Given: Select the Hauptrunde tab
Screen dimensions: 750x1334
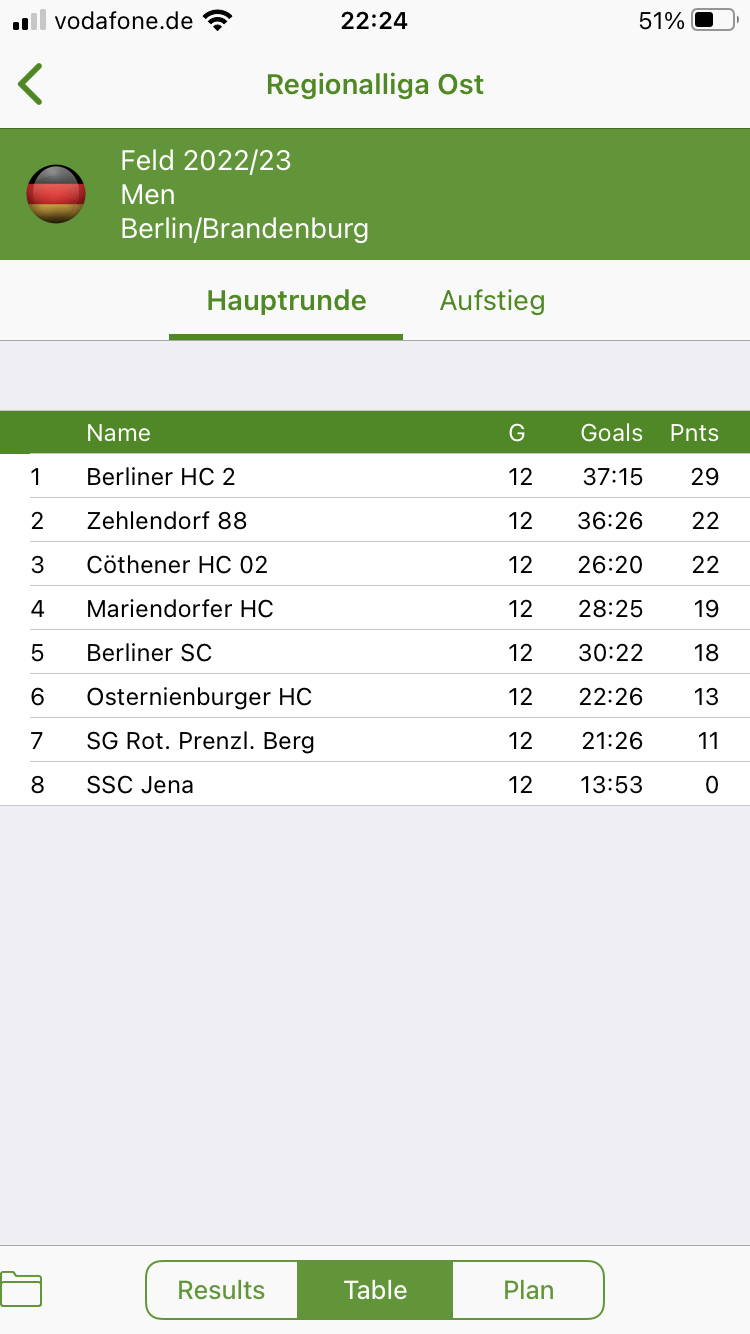Looking at the screenshot, I should pyautogui.click(x=286, y=301).
